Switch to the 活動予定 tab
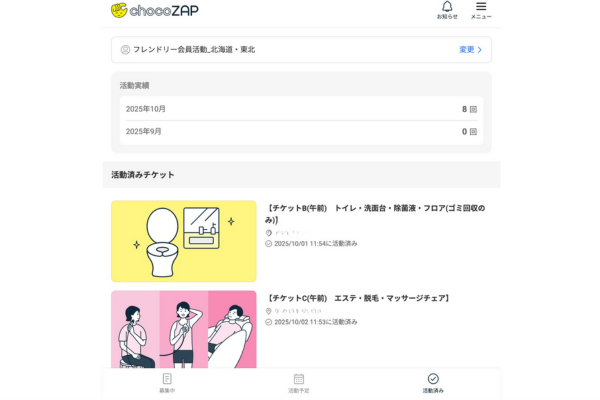The height and width of the screenshot is (400, 600). point(299,383)
